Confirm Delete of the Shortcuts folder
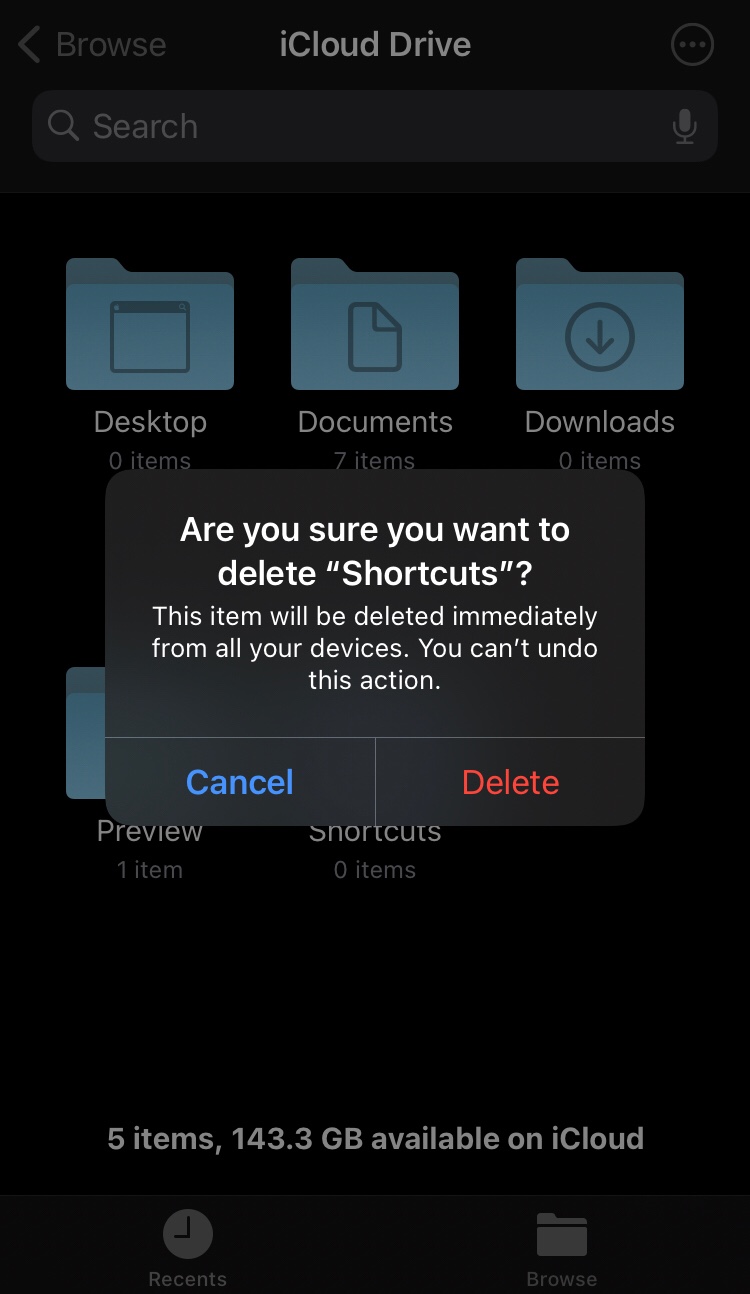Image resolution: width=750 pixels, height=1294 pixels. pos(510,782)
